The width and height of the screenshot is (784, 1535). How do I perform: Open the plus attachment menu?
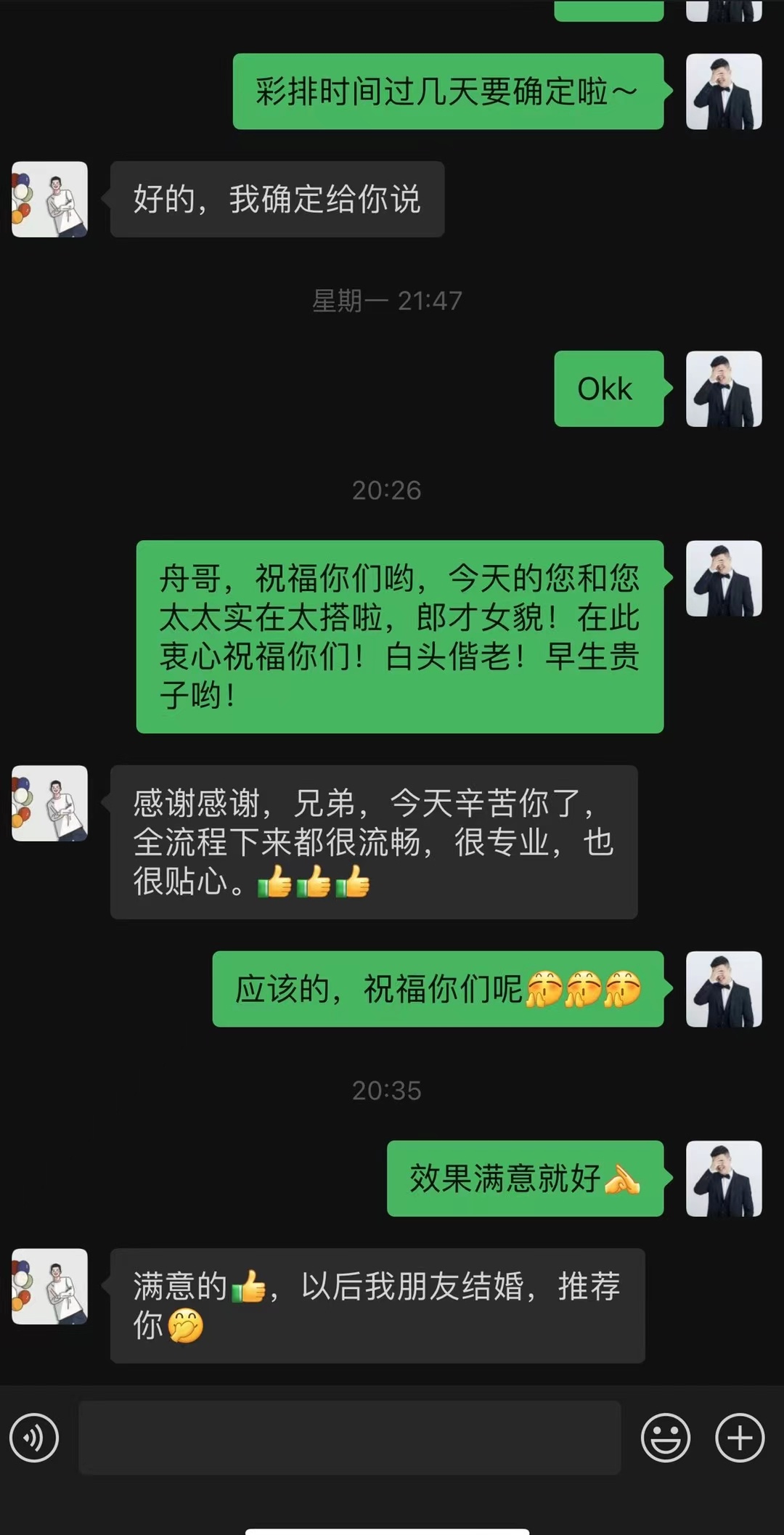(x=740, y=1437)
